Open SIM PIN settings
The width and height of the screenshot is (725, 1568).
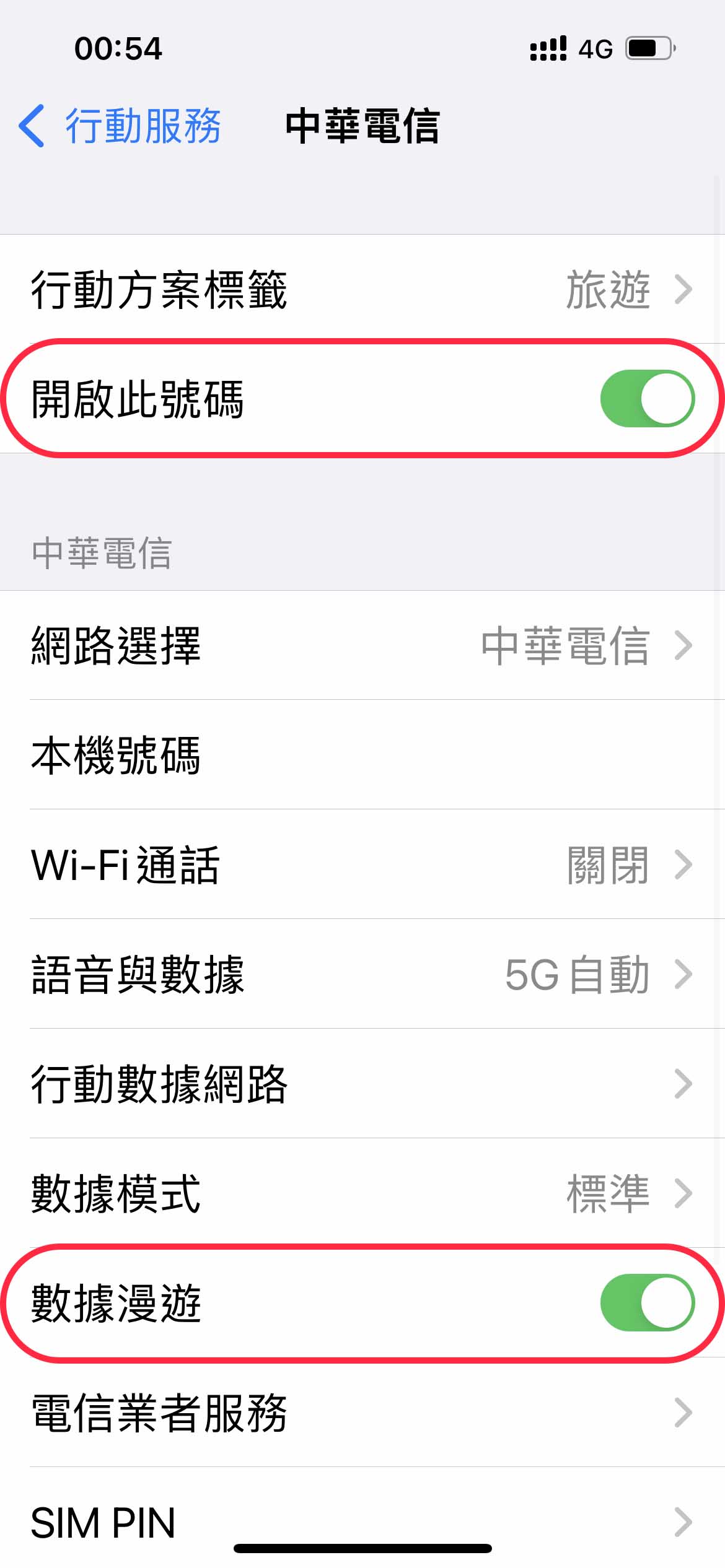coord(362,1521)
